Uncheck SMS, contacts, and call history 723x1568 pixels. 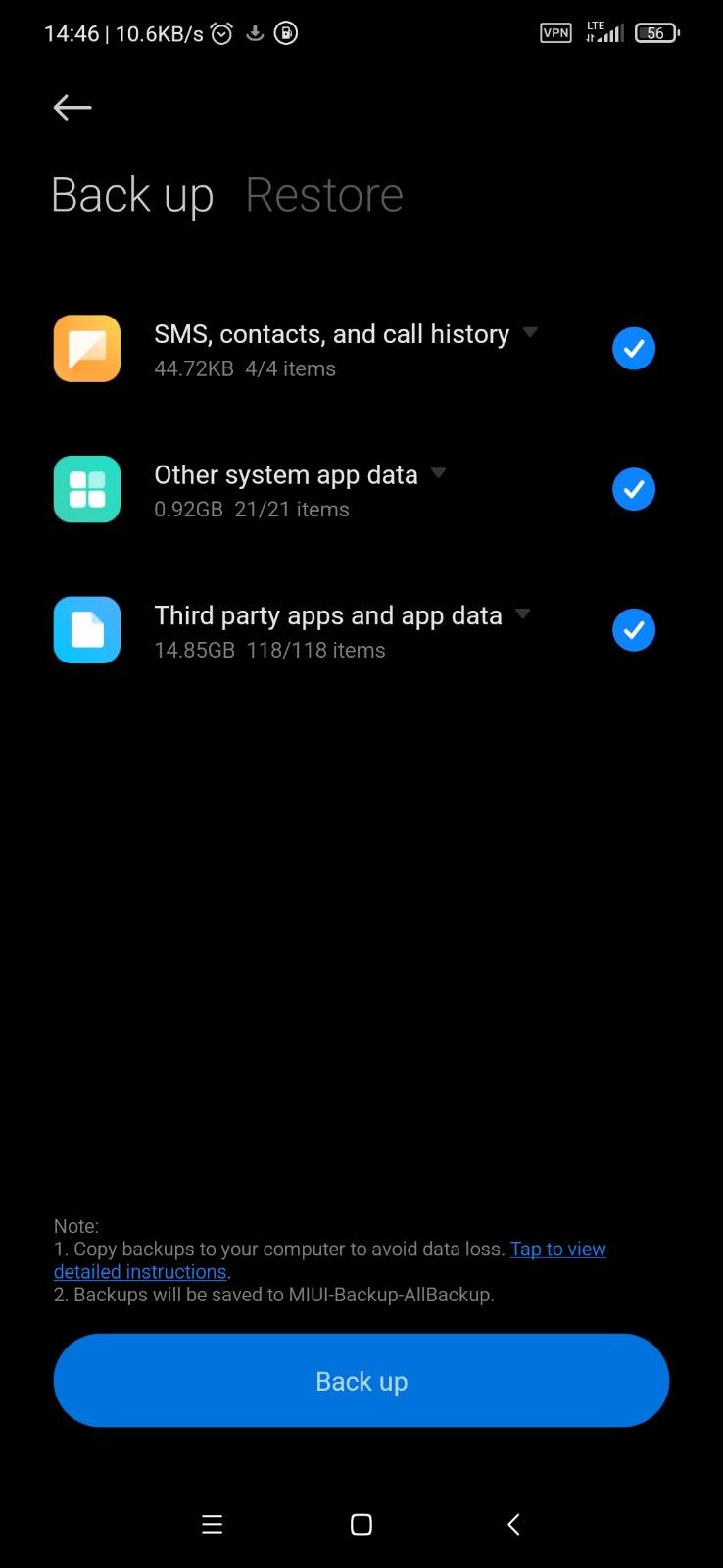634,349
